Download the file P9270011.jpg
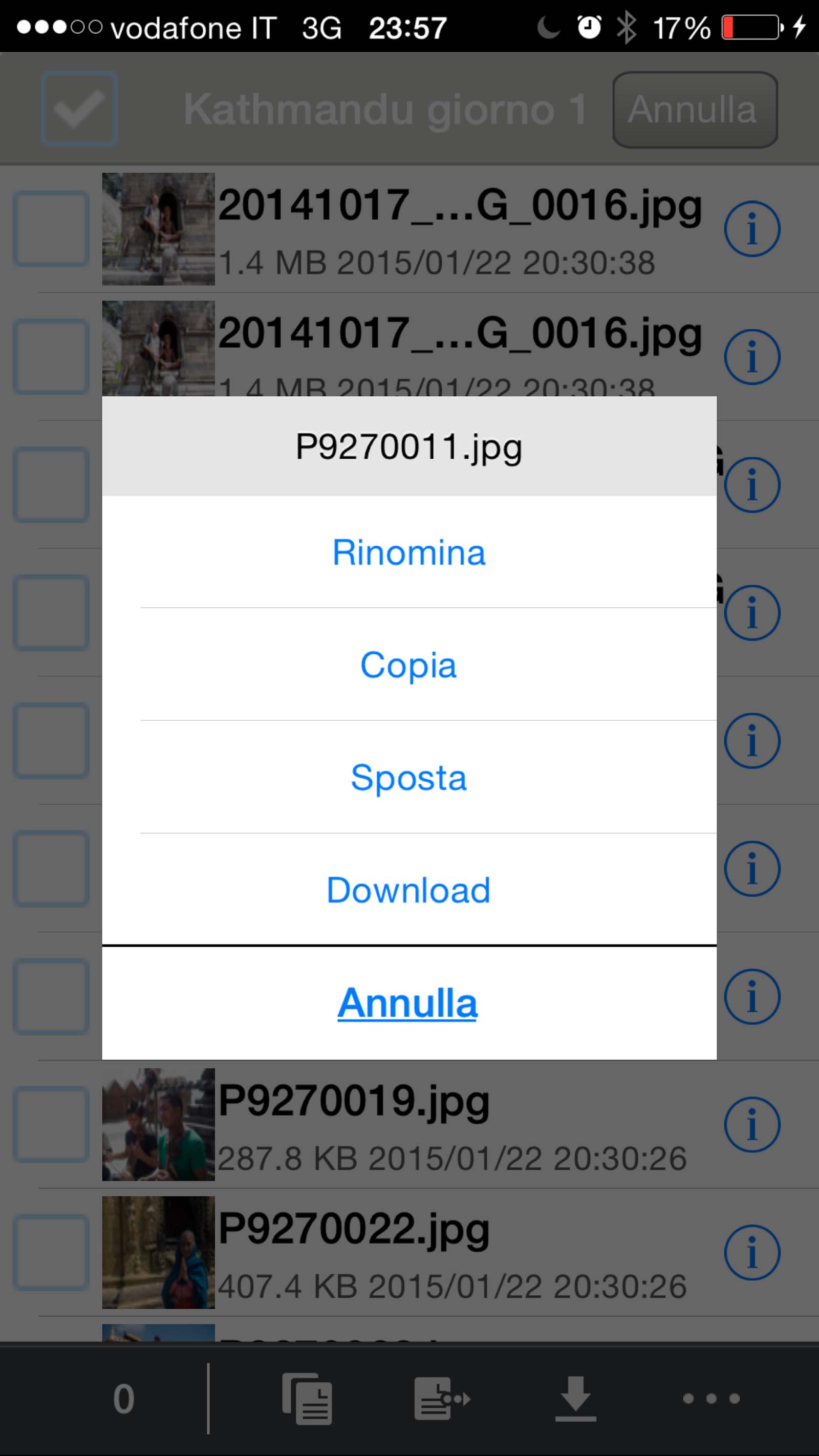This screenshot has height=1456, width=819. pos(408,890)
